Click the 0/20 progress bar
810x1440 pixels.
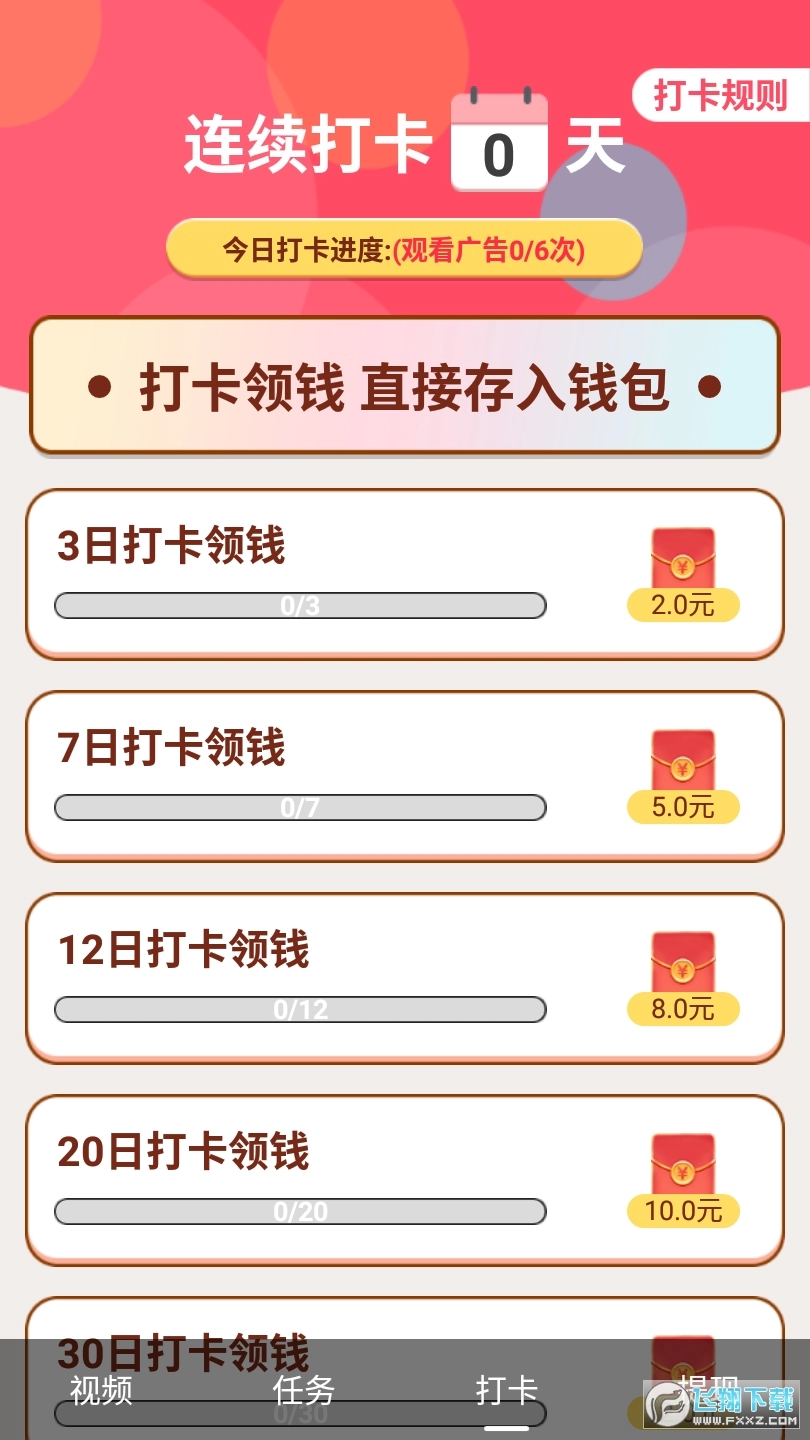[x=300, y=1211]
